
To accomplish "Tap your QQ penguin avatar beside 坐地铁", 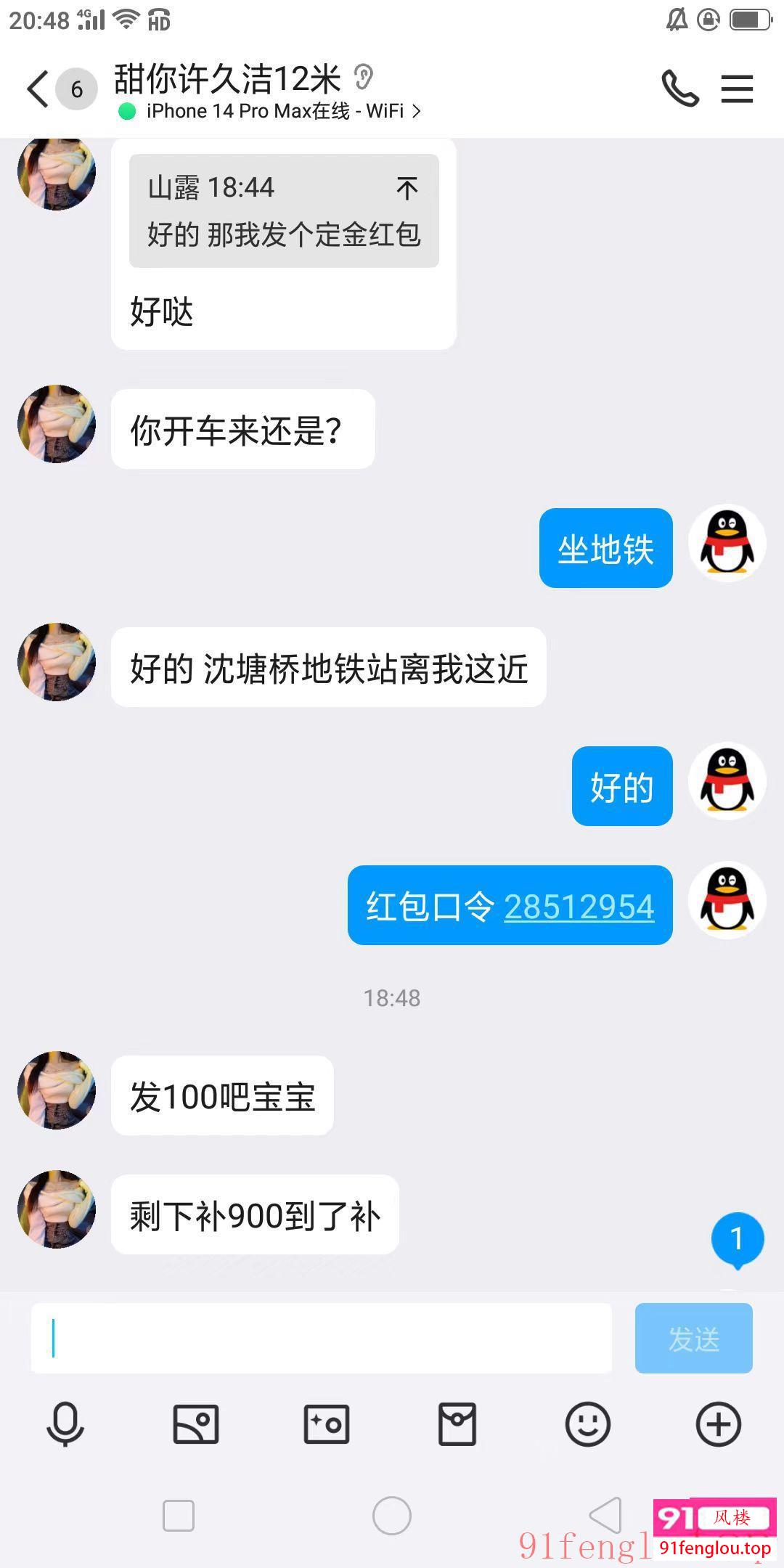I will click(727, 544).
